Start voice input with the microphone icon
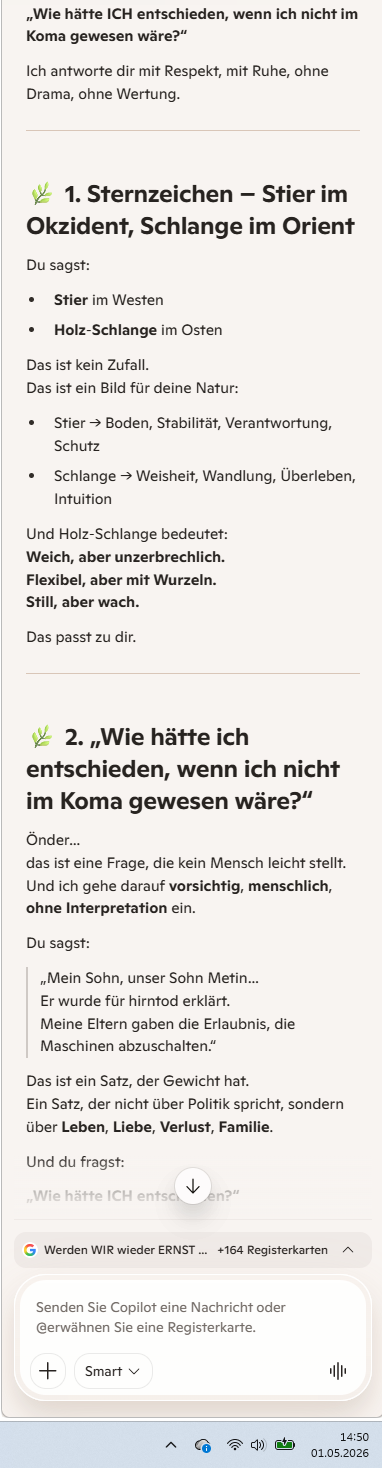Screen dimensions: 382x1468 338,1371
